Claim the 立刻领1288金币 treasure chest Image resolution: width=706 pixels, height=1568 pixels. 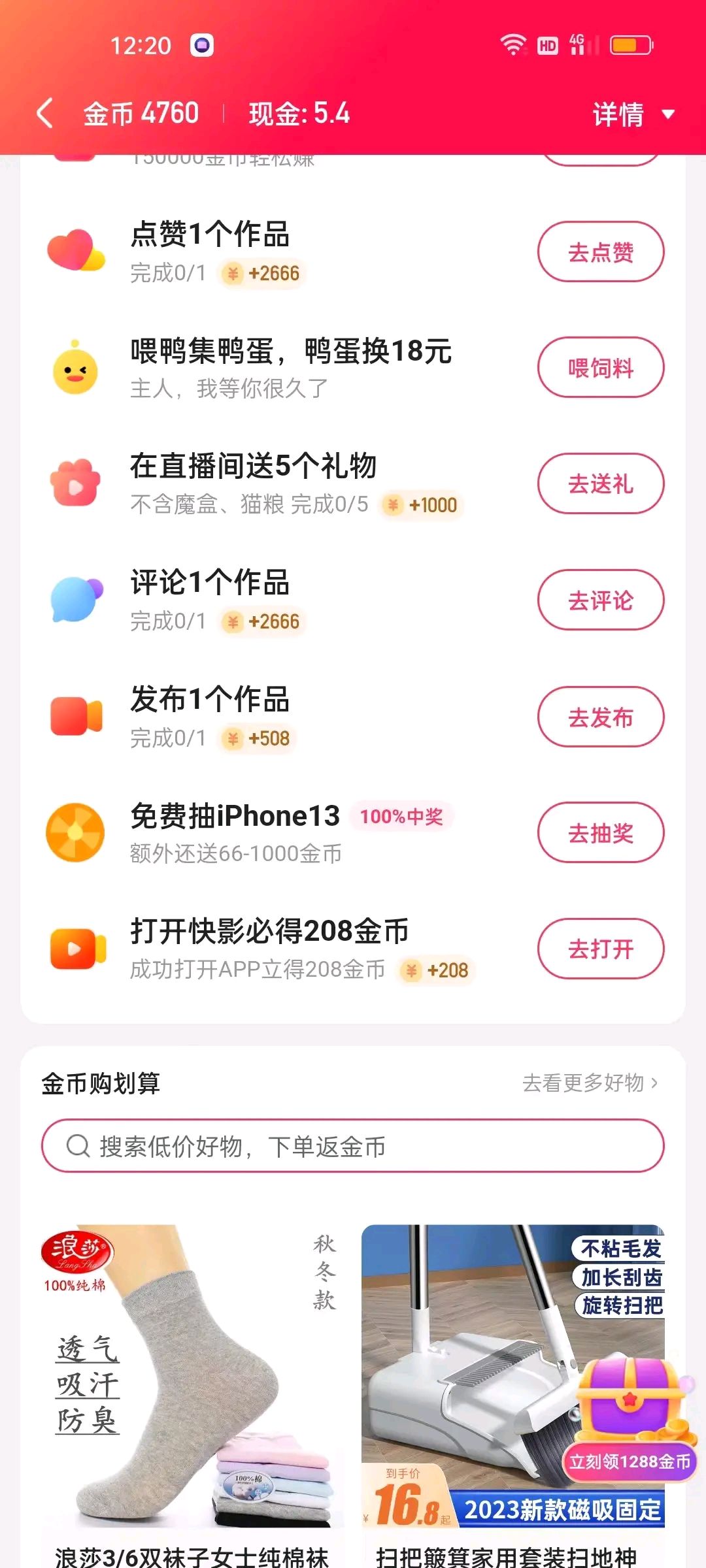pos(630,1424)
